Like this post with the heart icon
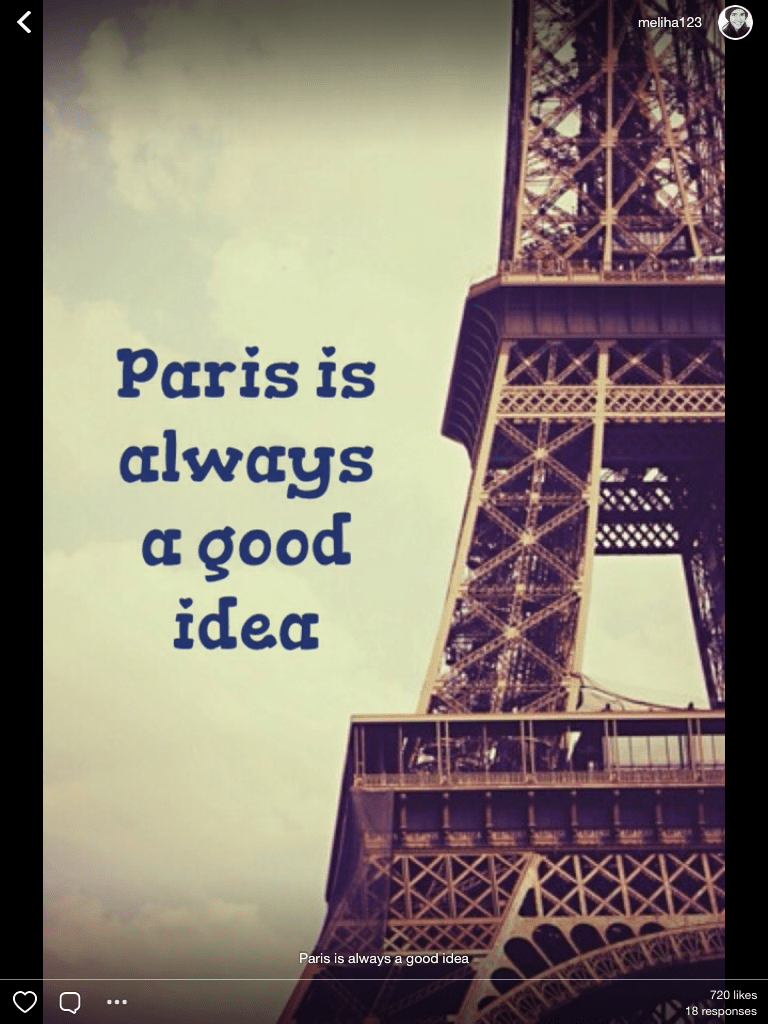The image size is (768, 1024). [x=25, y=1001]
